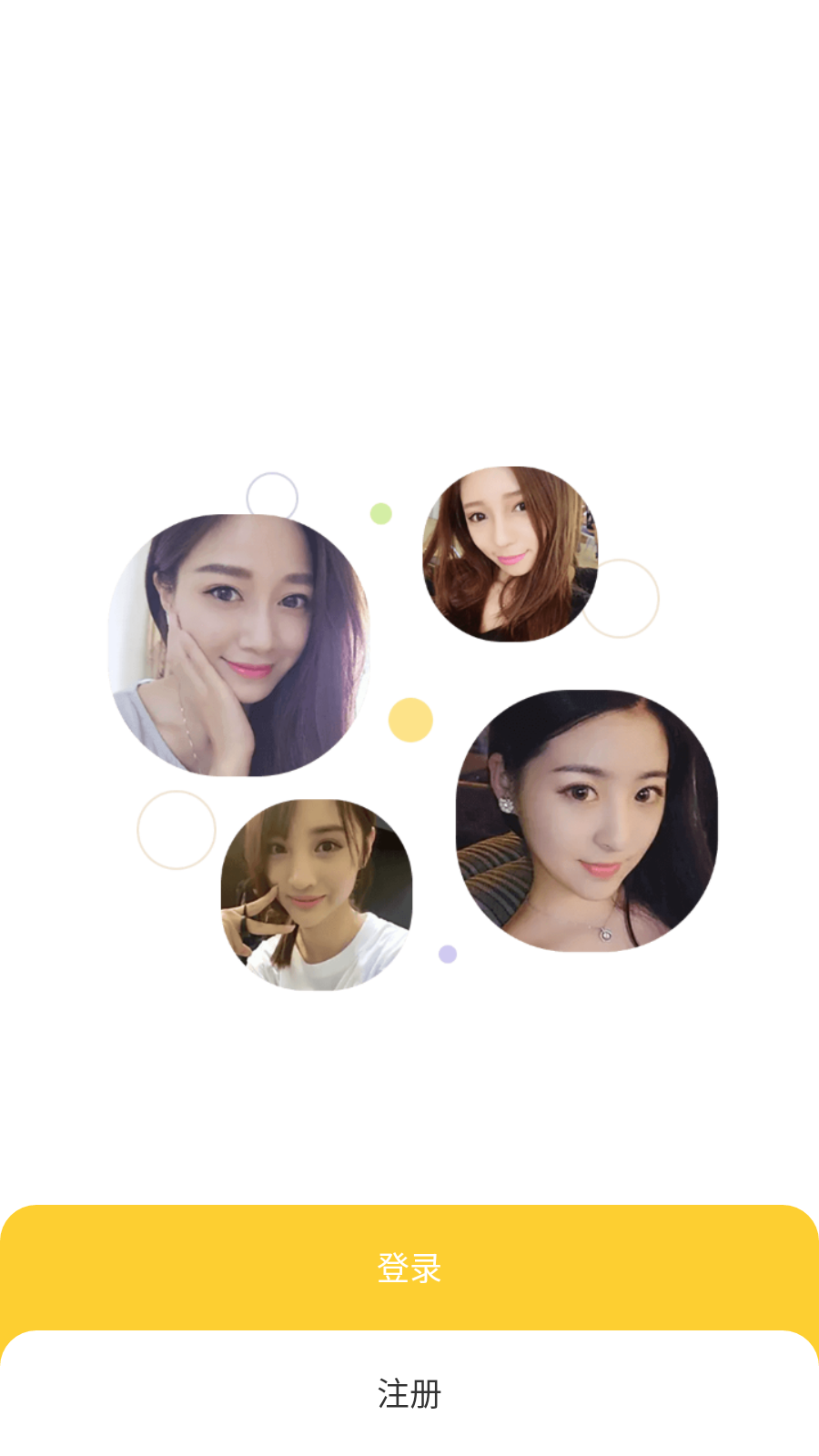Open the 注册 registration option
Viewport: 819px width, 1456px height.
(x=409, y=1393)
